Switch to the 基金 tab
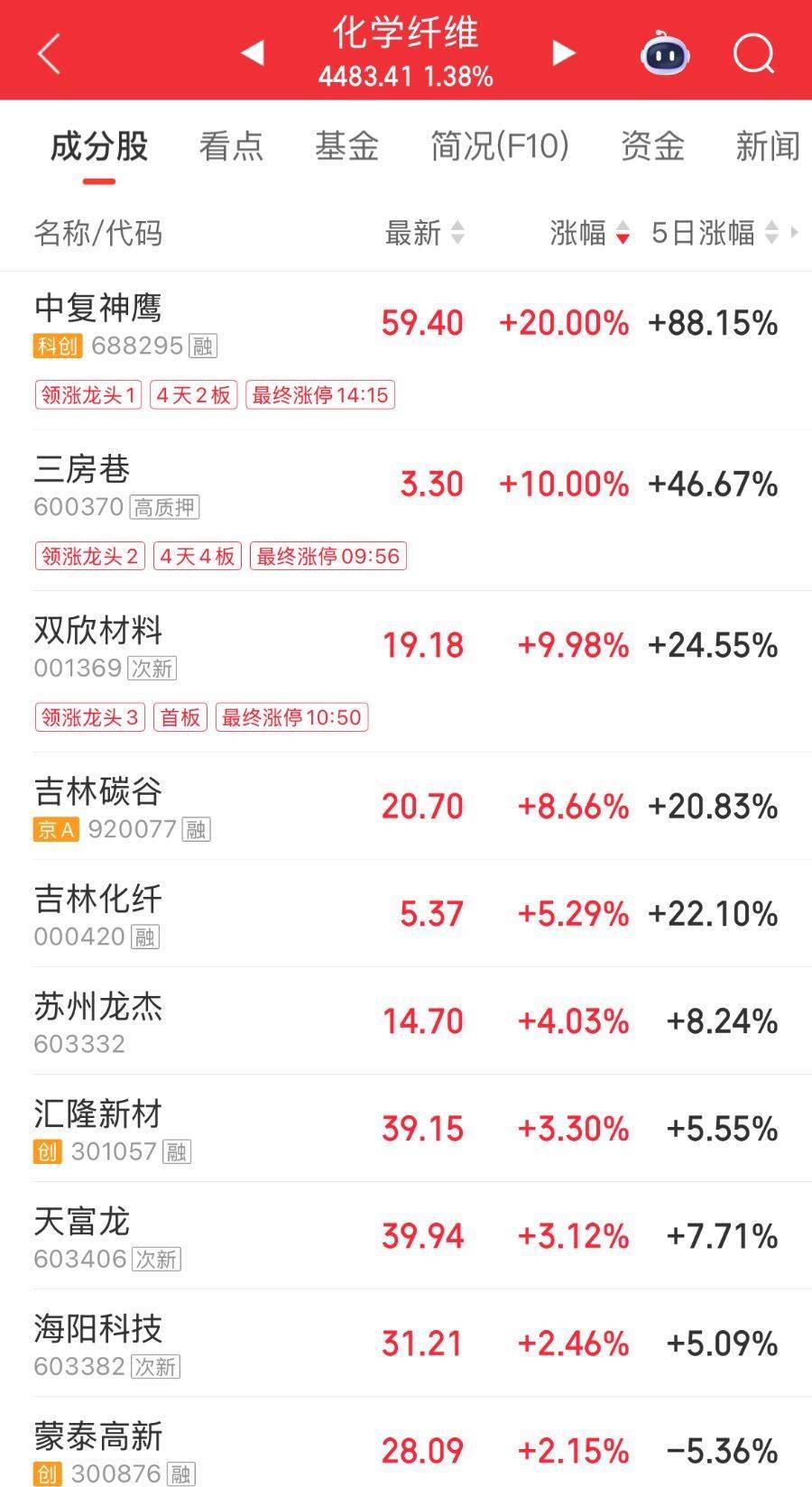Image resolution: width=812 pixels, height=1487 pixels. click(x=346, y=146)
